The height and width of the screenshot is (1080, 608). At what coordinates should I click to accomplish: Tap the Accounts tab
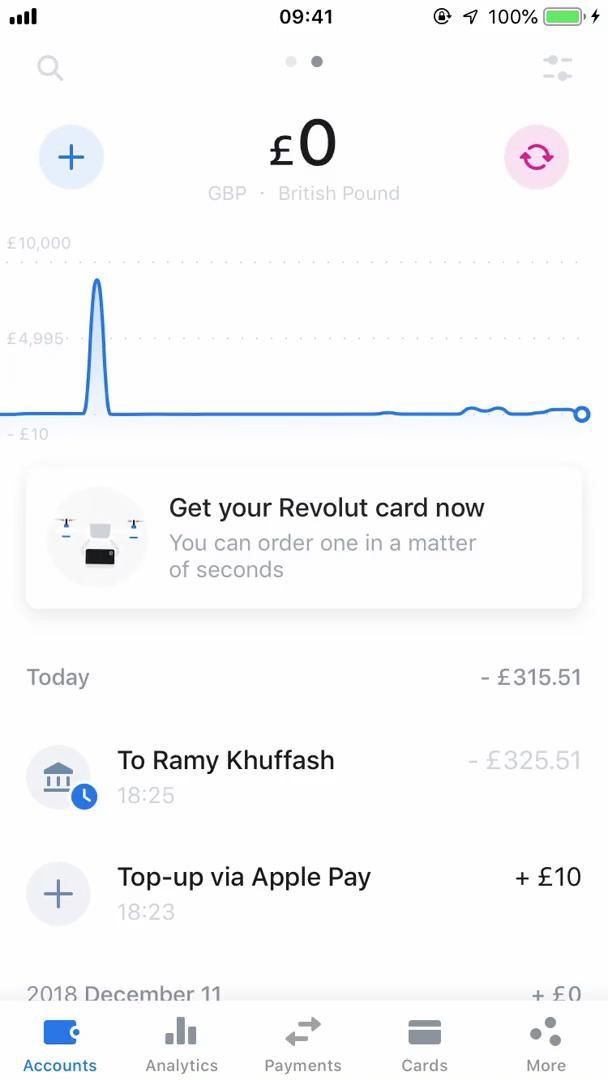coord(60,1044)
